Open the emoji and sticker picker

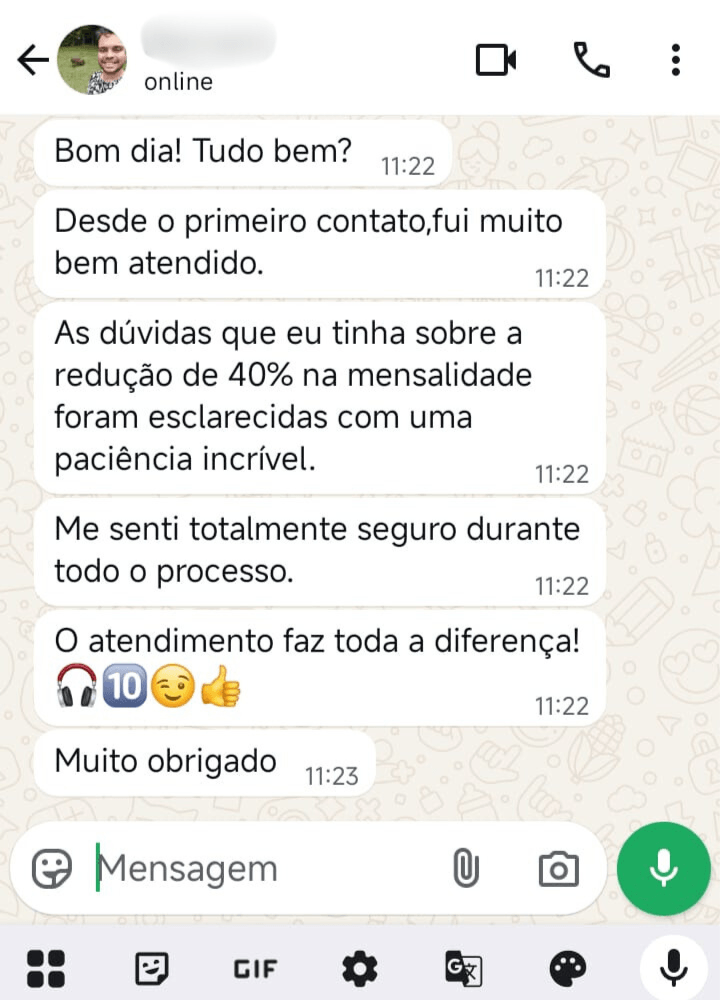click(x=52, y=868)
